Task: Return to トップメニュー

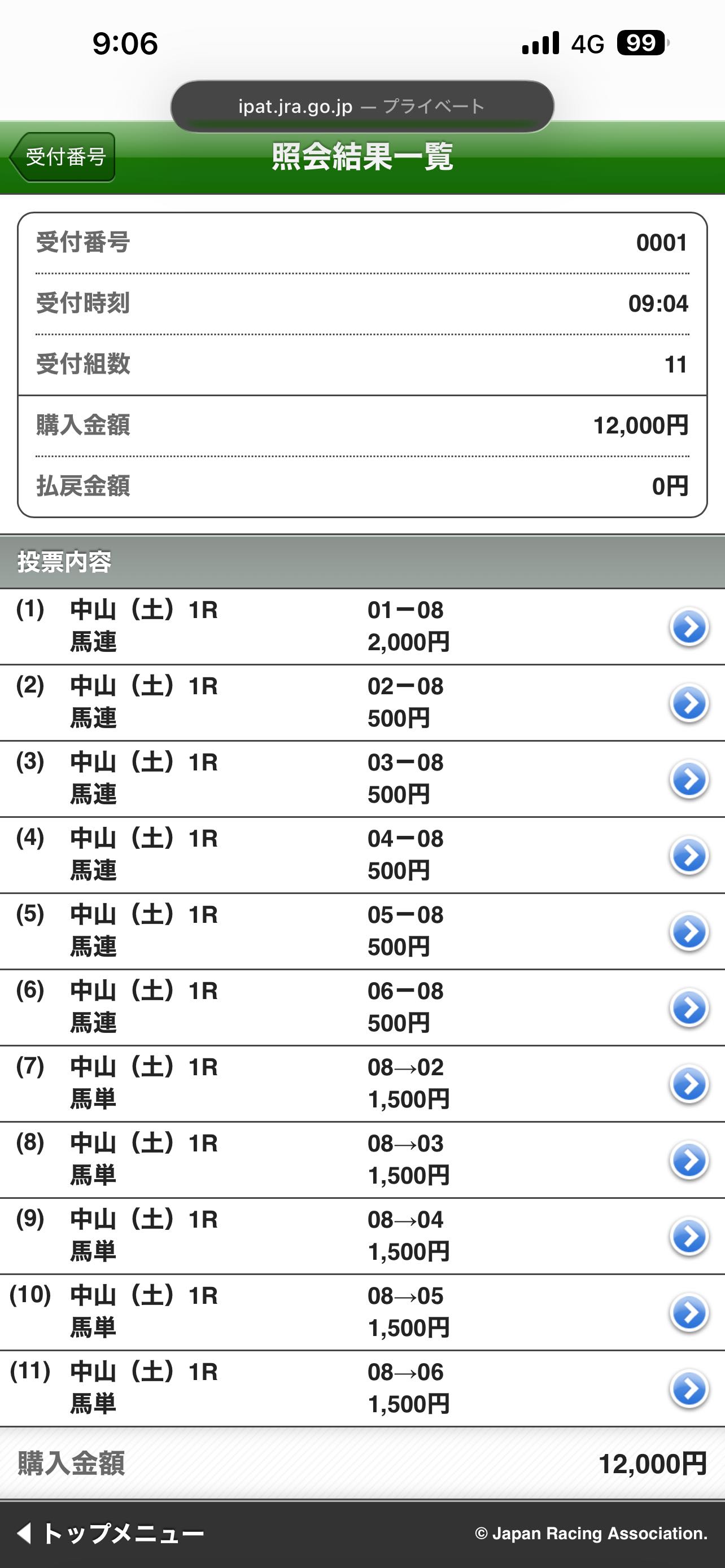Action: 111,1534
